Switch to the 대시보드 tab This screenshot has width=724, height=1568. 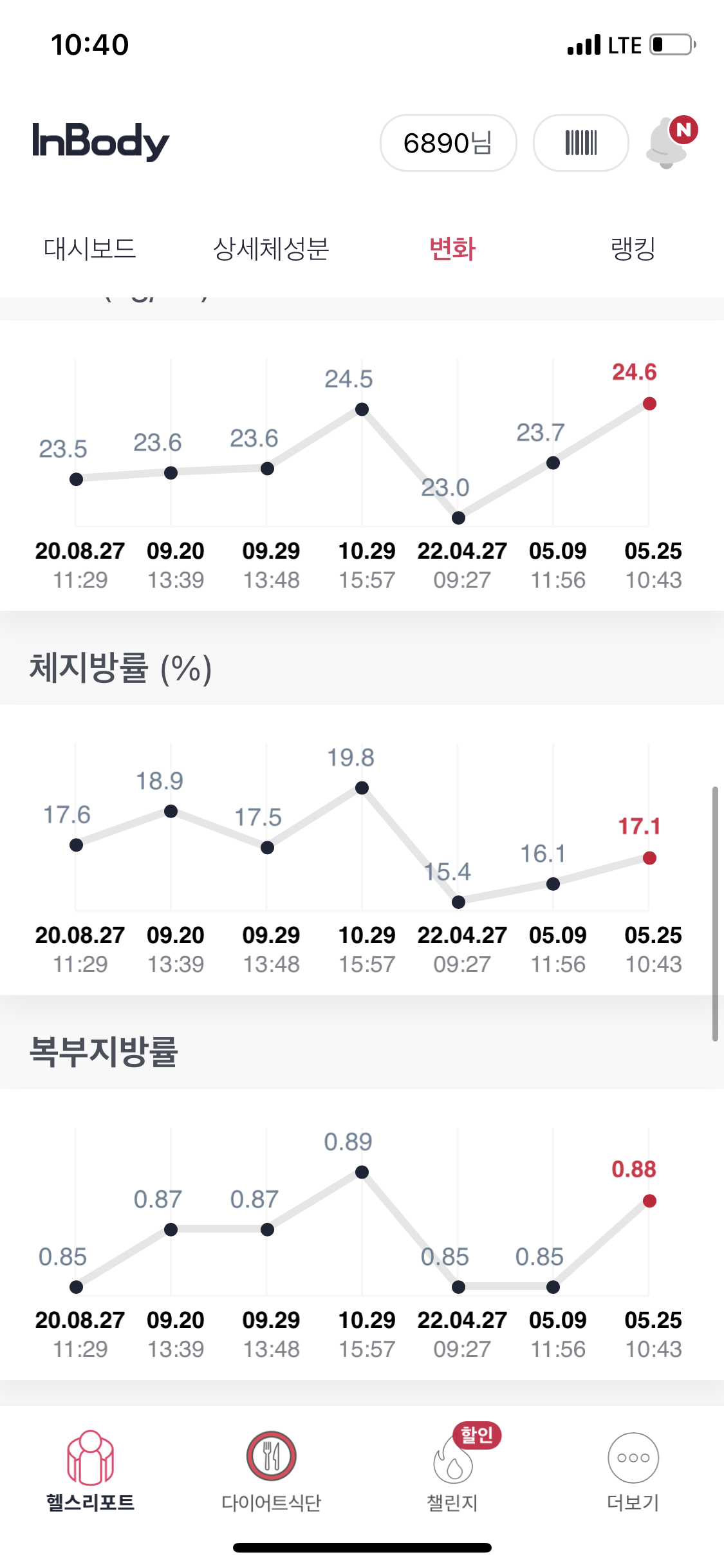(x=90, y=248)
